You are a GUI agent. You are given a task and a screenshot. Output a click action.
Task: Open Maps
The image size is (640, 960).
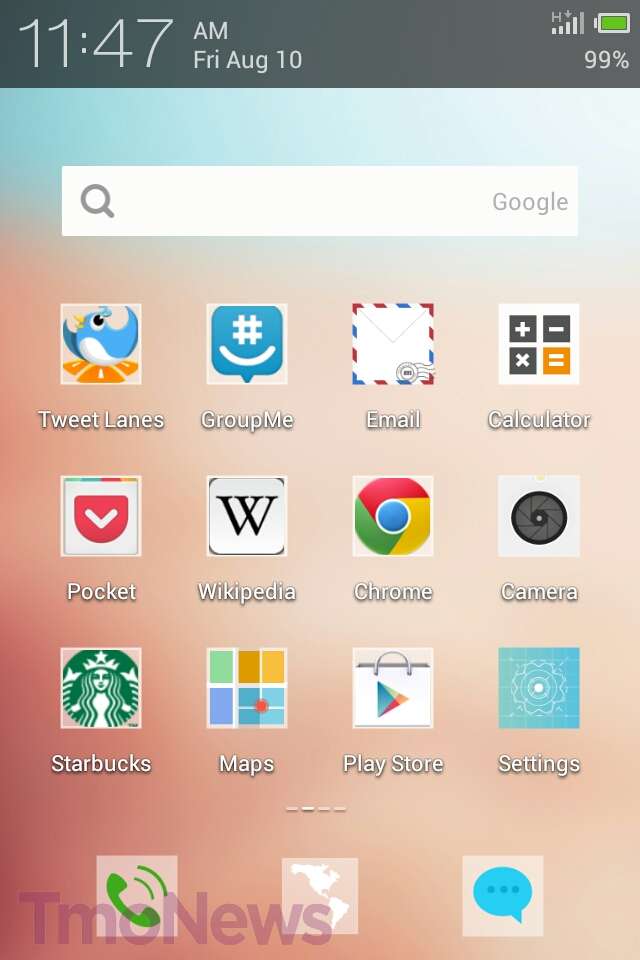click(247, 688)
